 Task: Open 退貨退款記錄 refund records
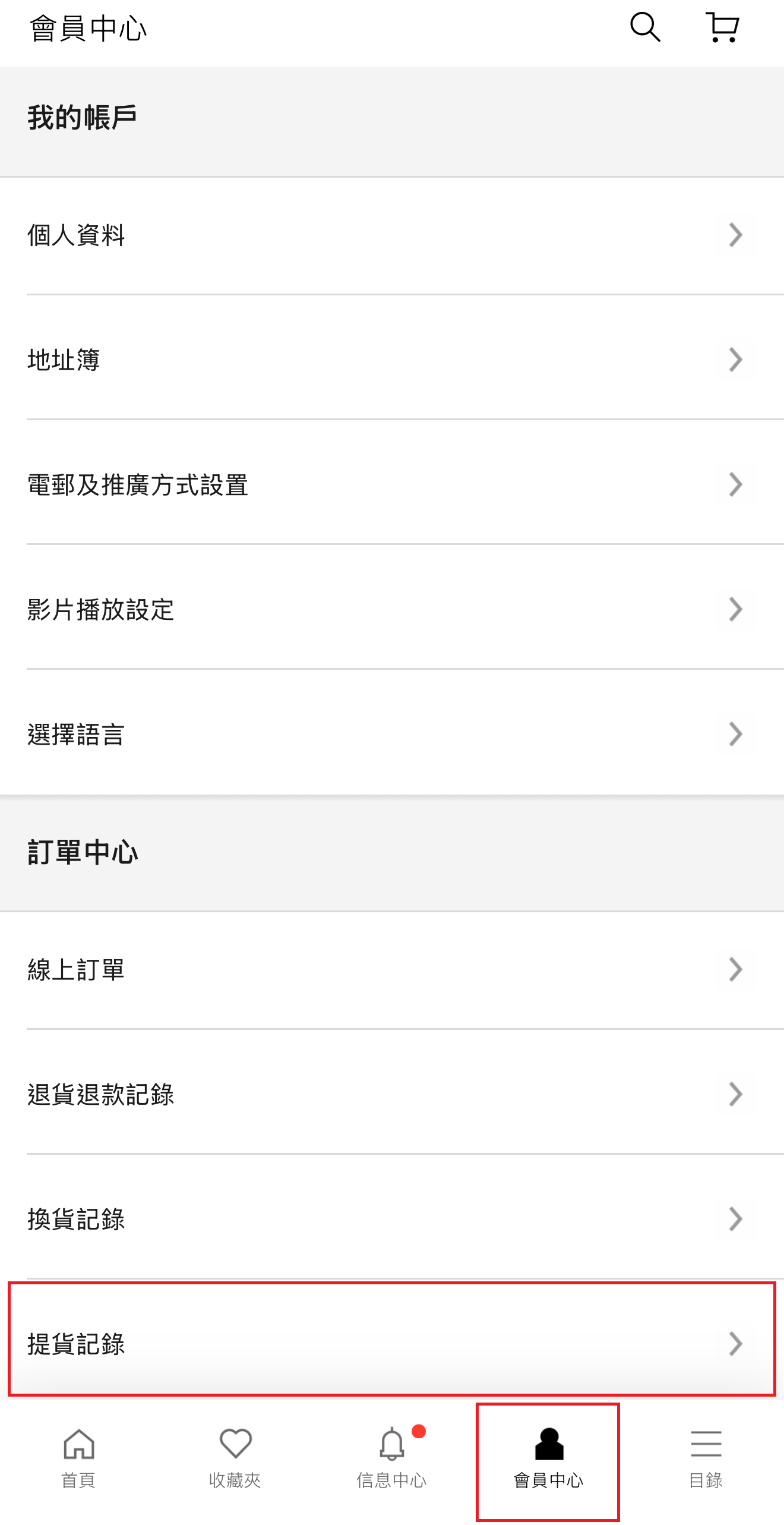[392, 1095]
